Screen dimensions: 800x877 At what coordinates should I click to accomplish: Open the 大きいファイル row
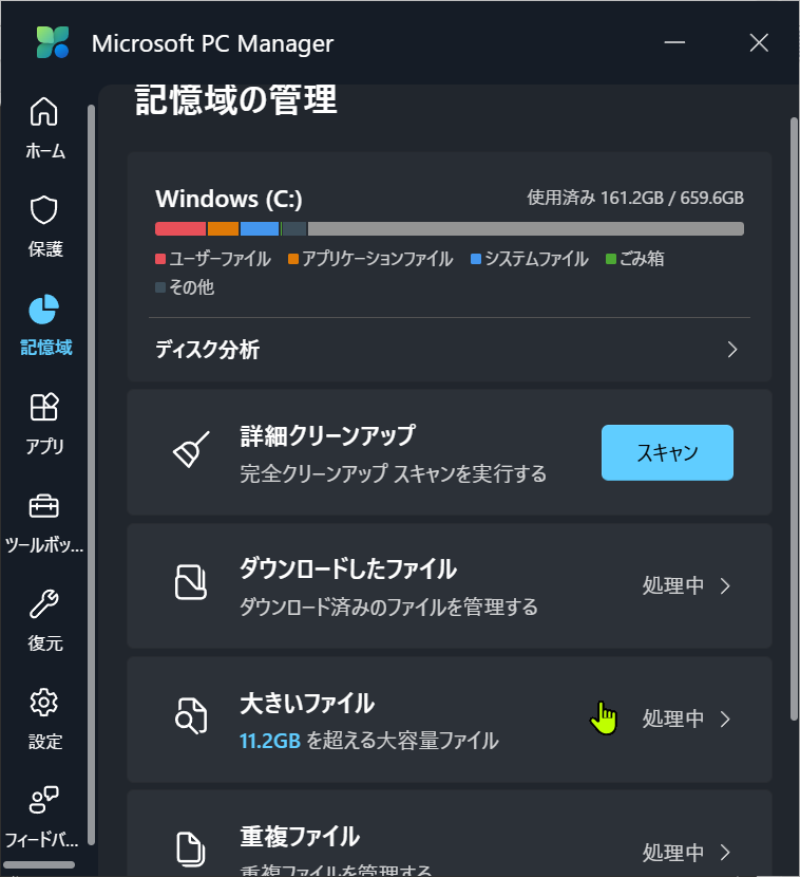point(449,719)
